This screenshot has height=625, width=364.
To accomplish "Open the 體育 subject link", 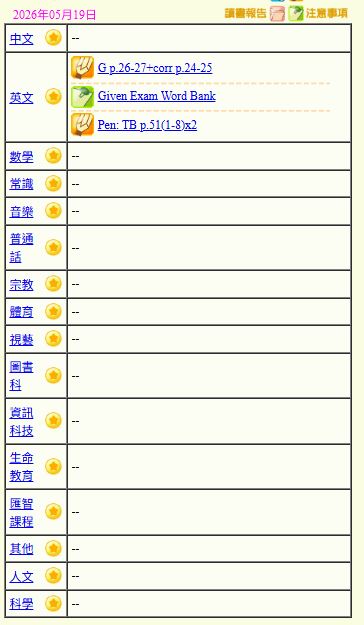I will [22, 312].
